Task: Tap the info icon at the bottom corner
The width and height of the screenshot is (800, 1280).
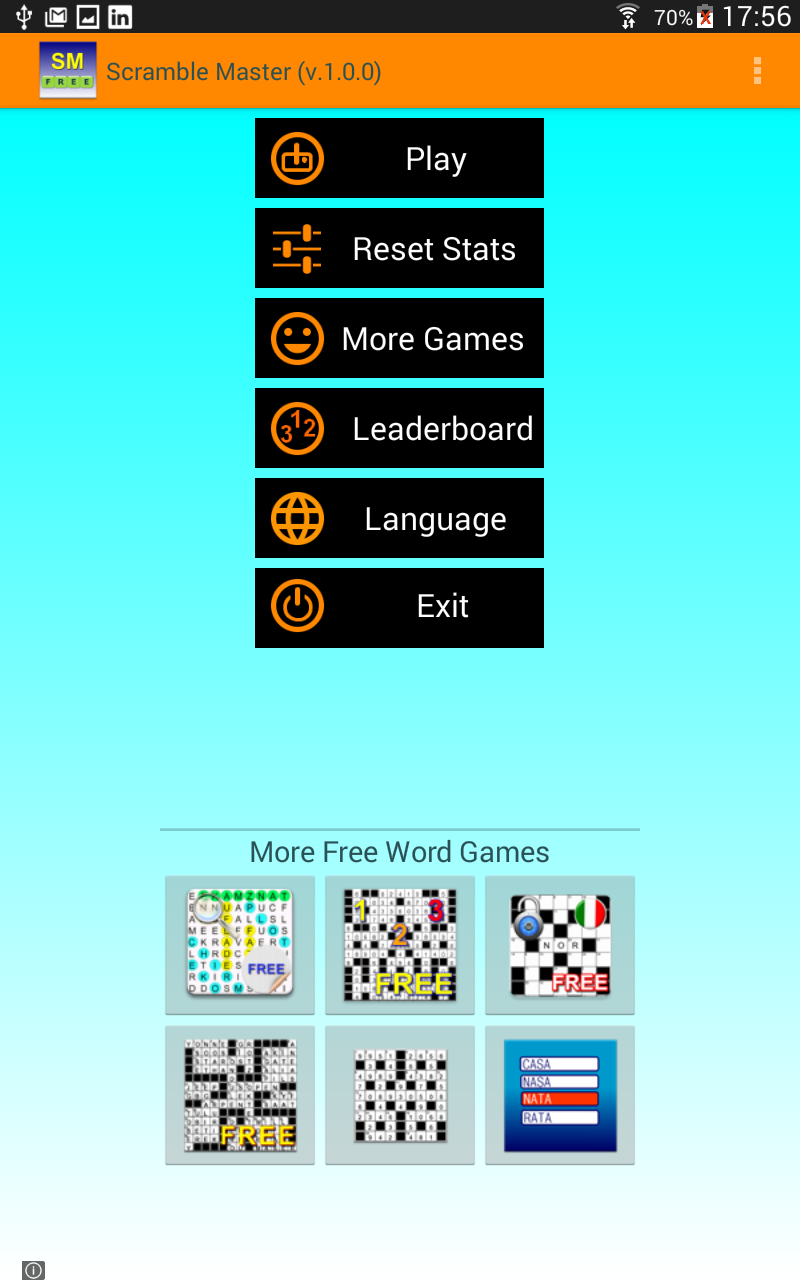Action: (x=33, y=1270)
